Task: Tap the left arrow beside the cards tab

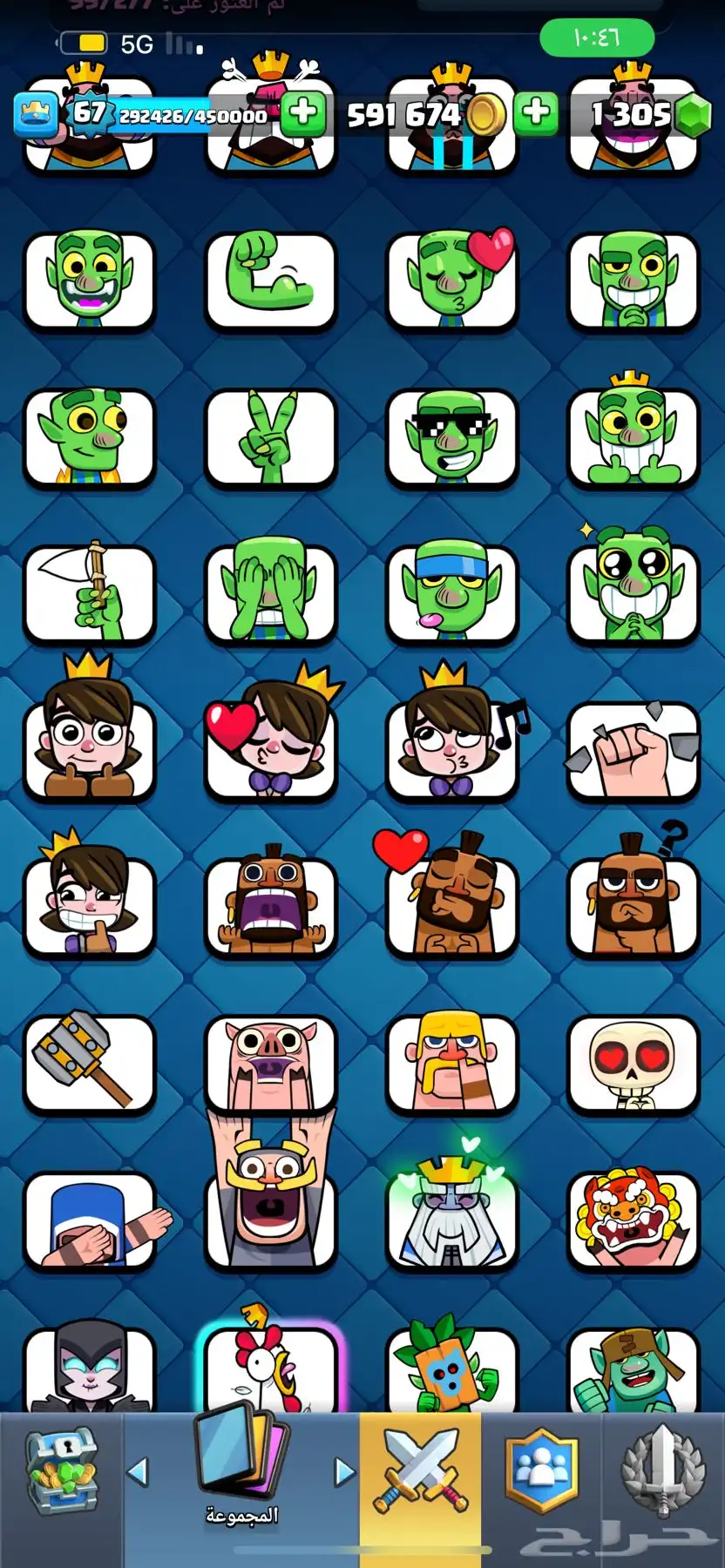Action: [x=137, y=1472]
